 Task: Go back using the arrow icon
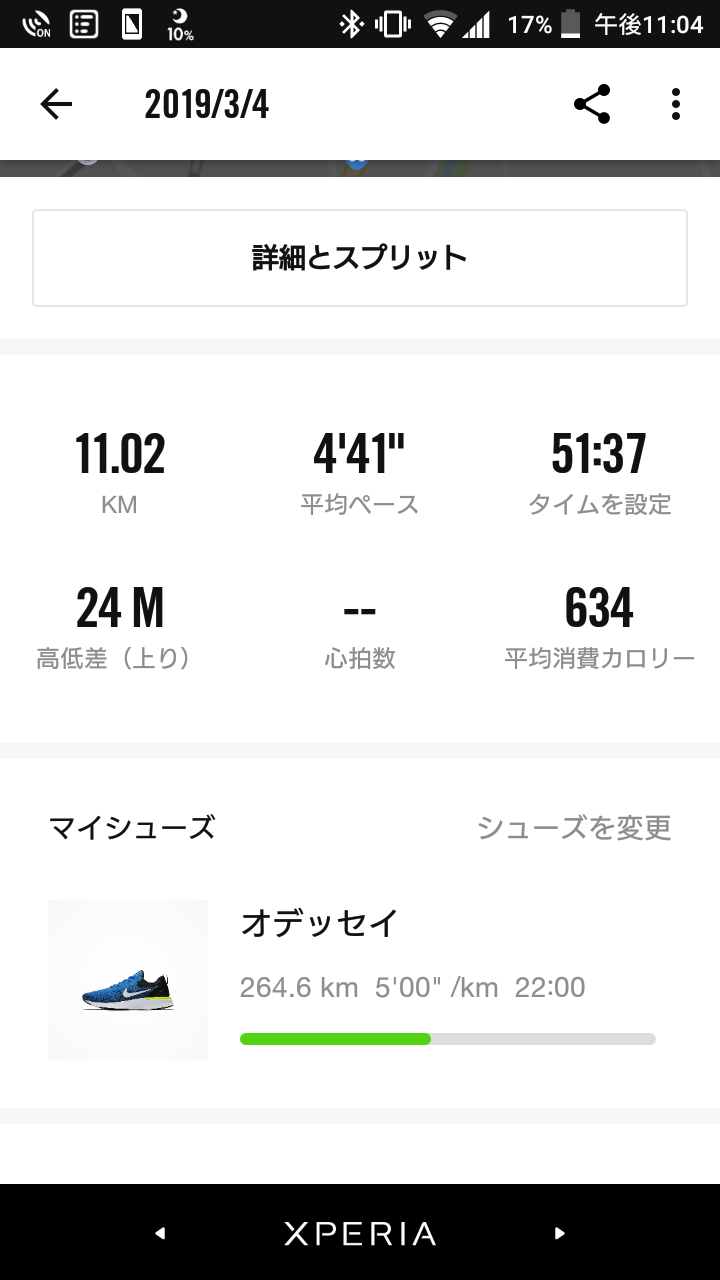56,104
